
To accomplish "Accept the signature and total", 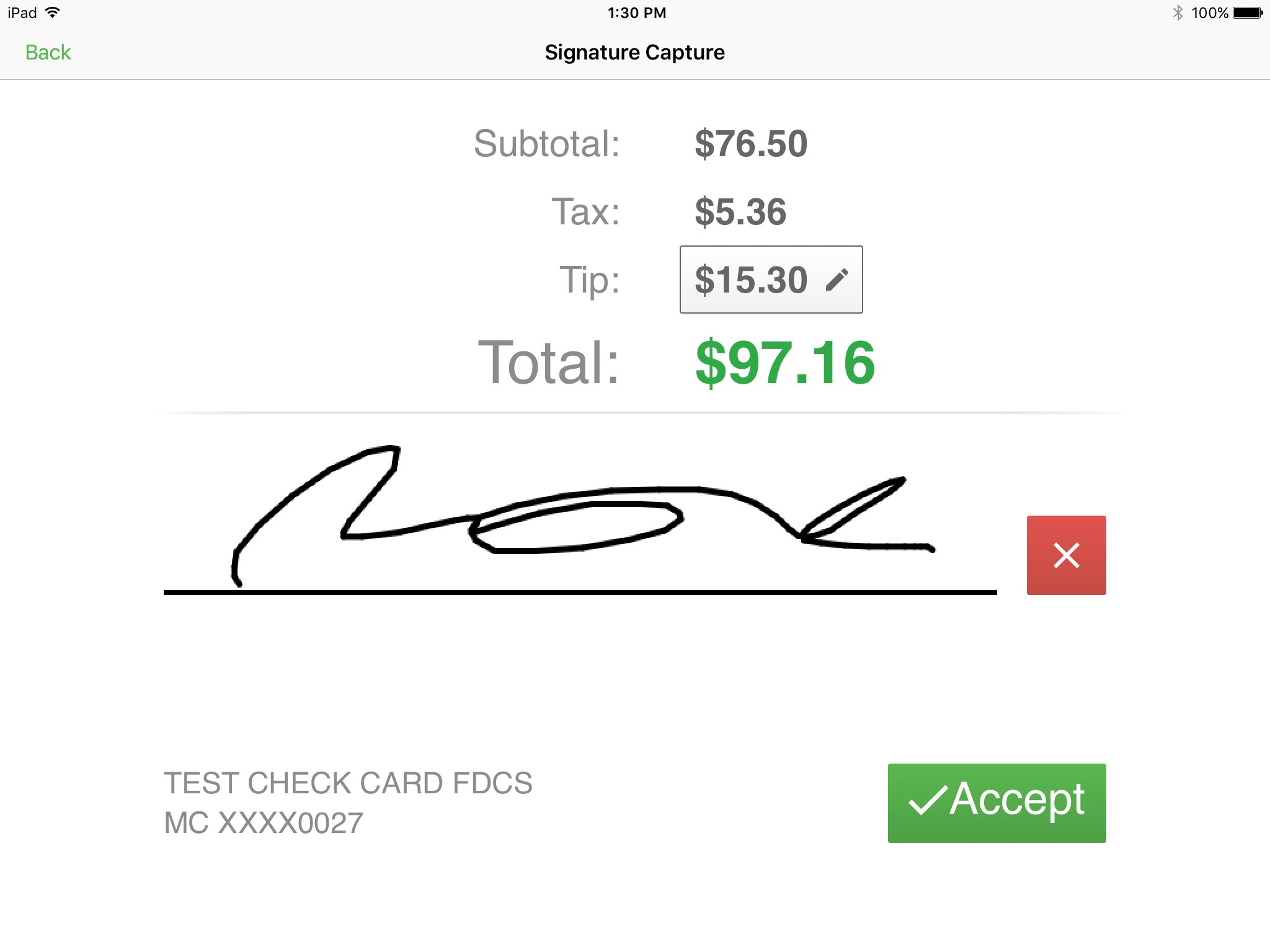I will 997,803.
